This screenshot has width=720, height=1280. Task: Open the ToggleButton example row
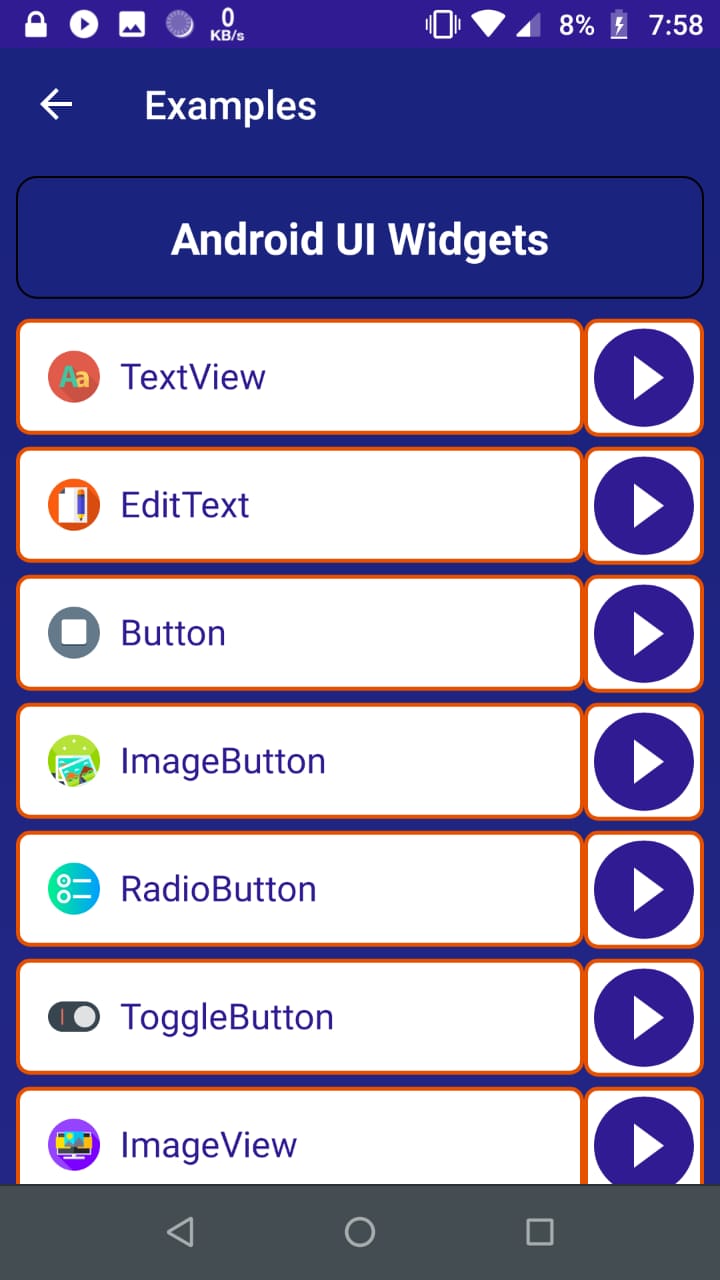[x=300, y=1017]
